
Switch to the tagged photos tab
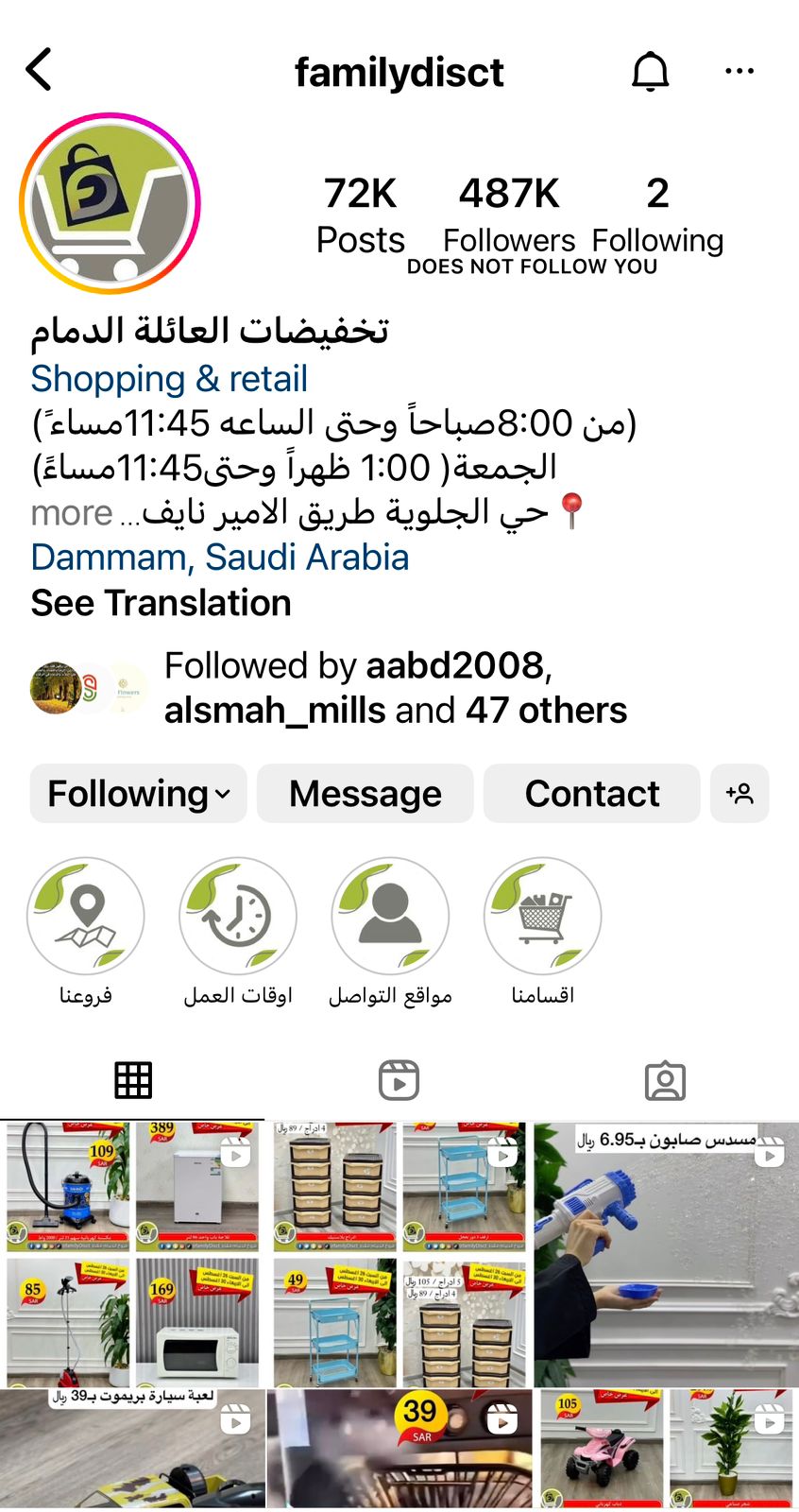pos(665,1080)
